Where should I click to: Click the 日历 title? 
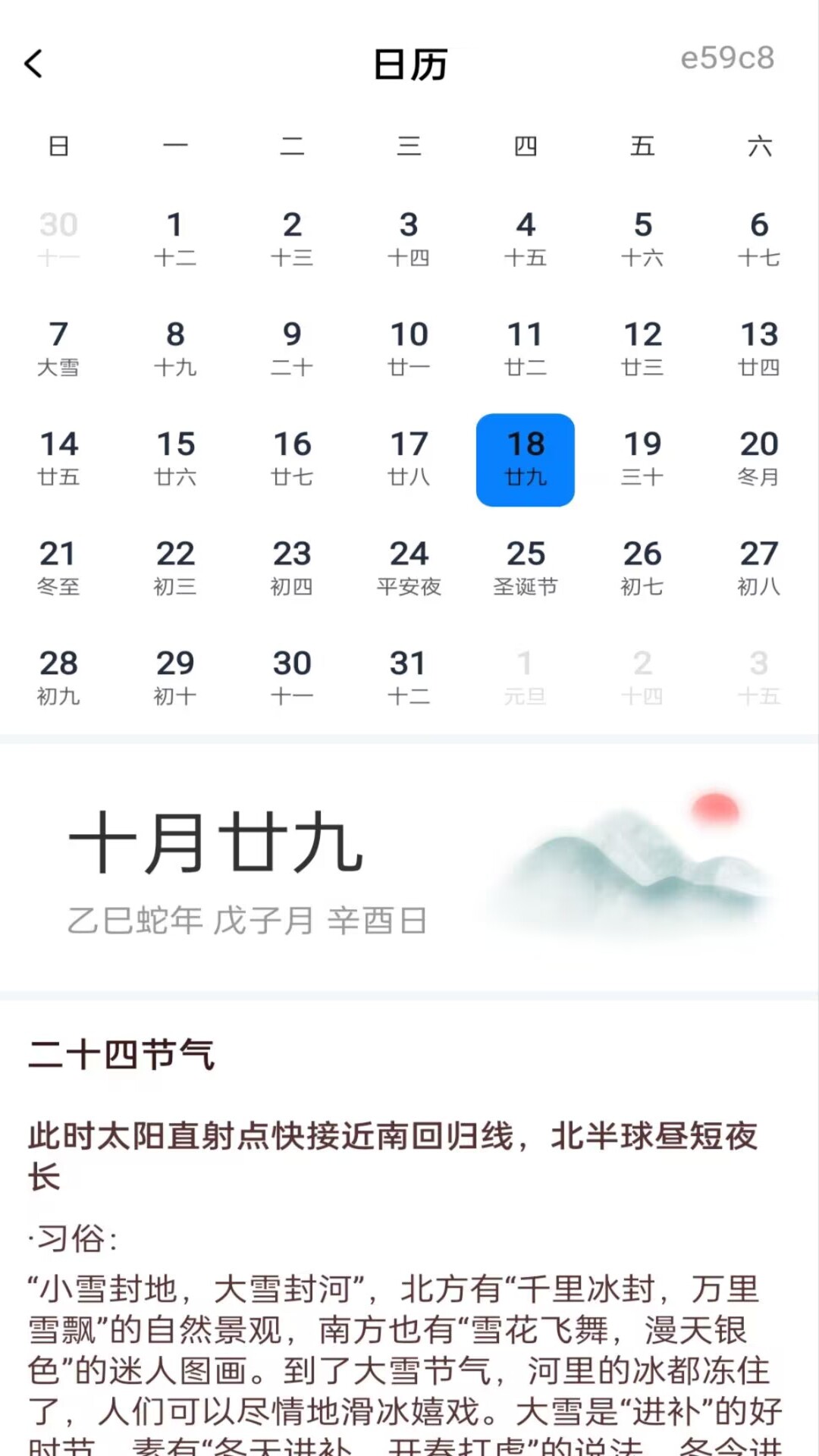tap(409, 64)
